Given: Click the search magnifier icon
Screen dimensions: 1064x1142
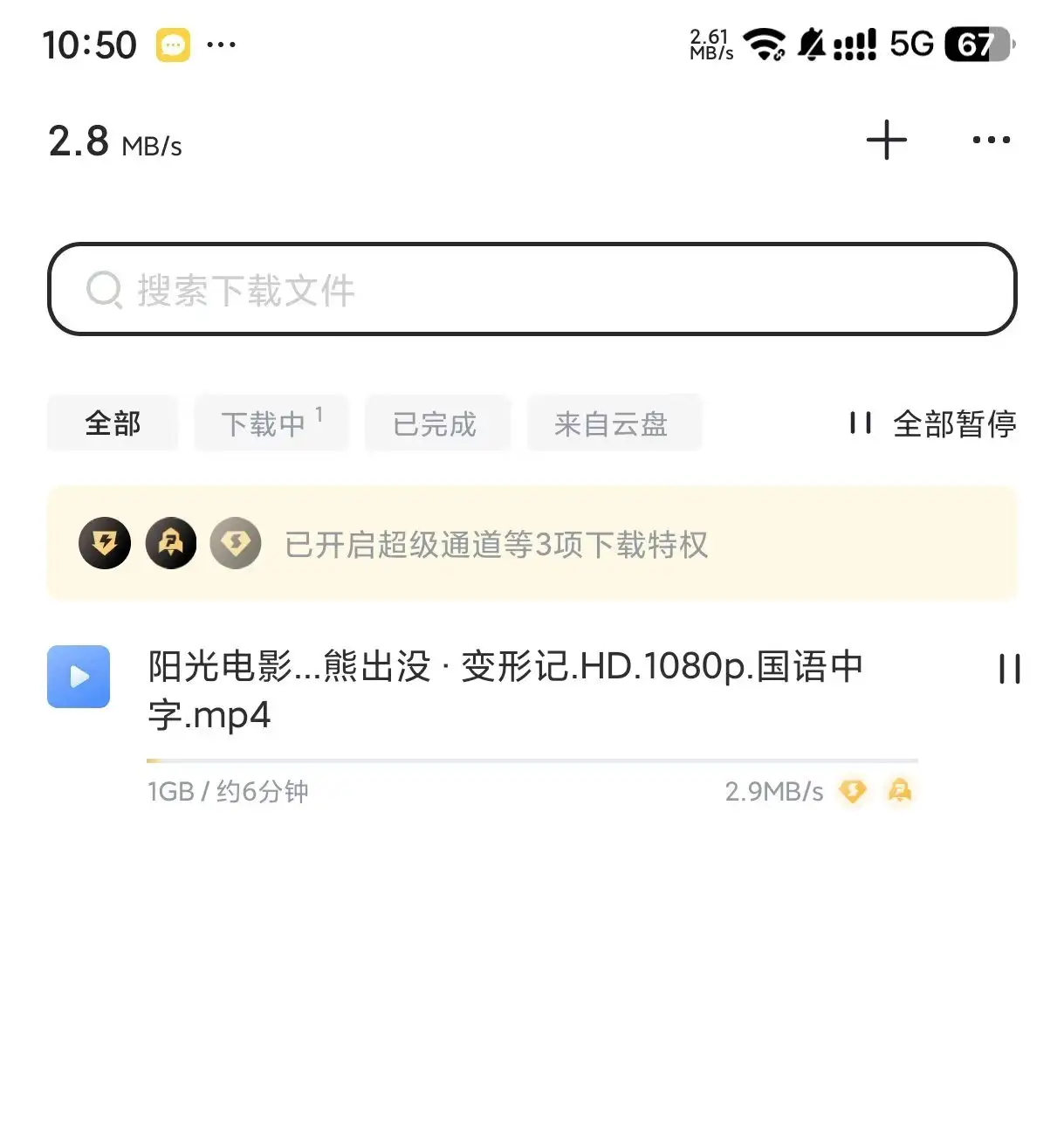Looking at the screenshot, I should click(105, 289).
